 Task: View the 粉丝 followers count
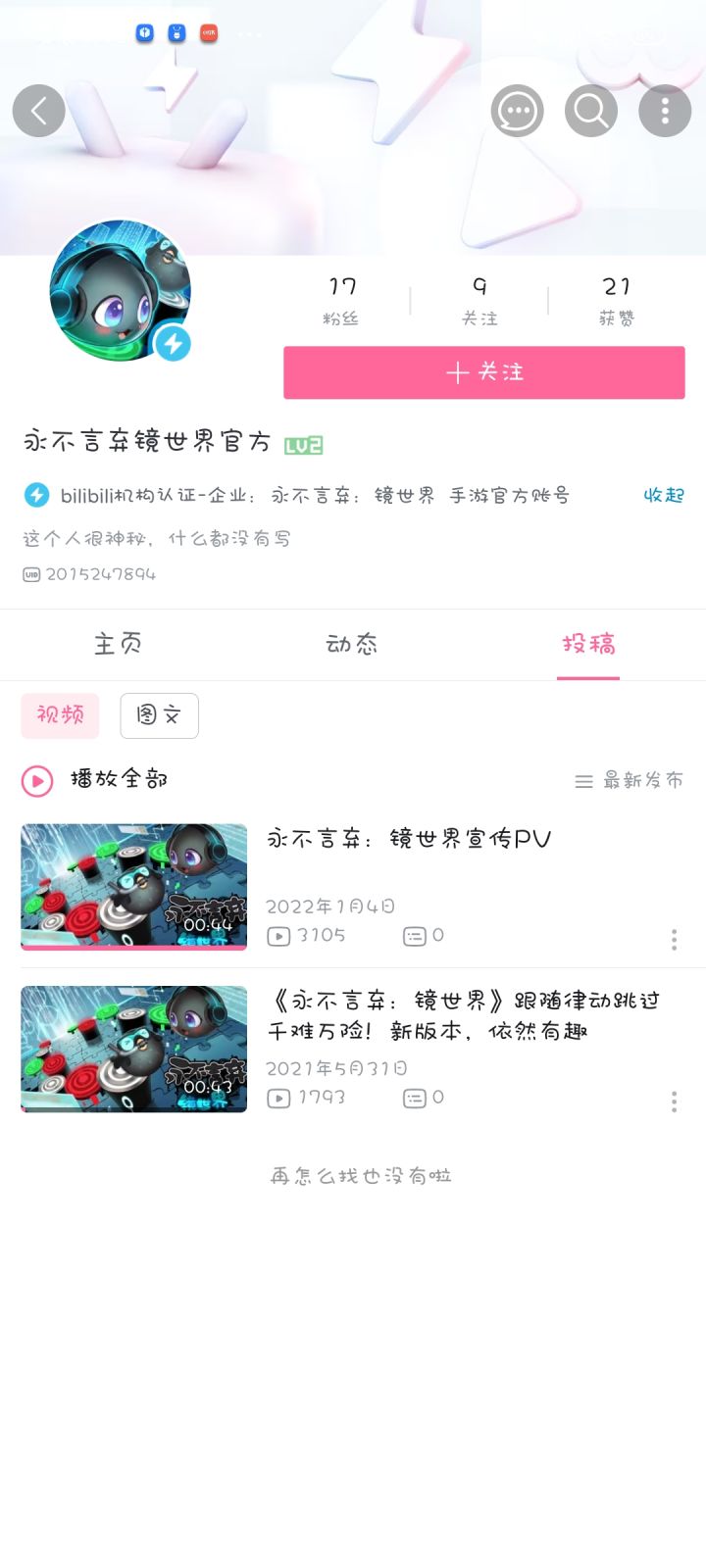tap(341, 300)
